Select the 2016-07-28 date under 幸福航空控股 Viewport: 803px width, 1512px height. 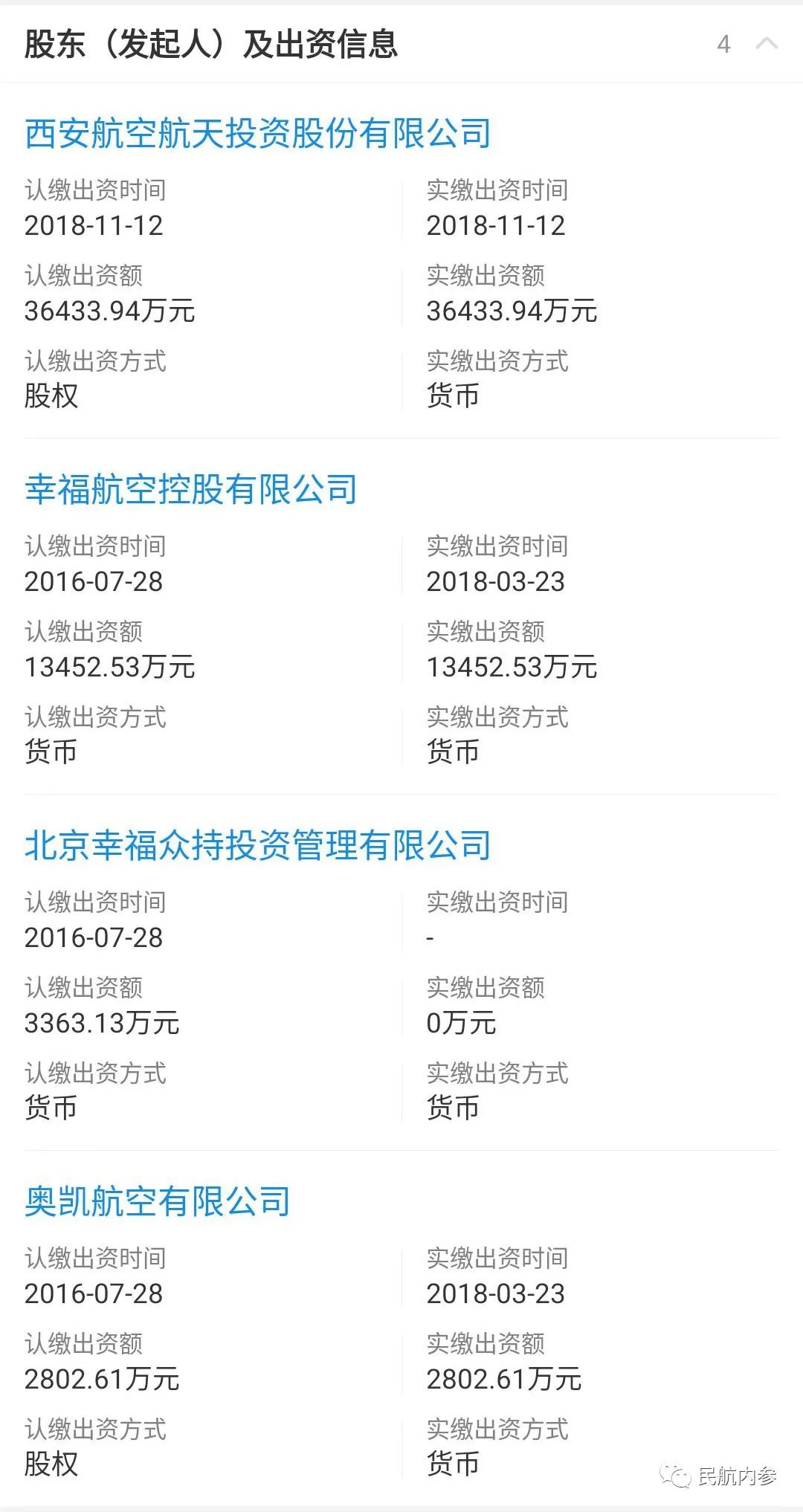(x=93, y=582)
